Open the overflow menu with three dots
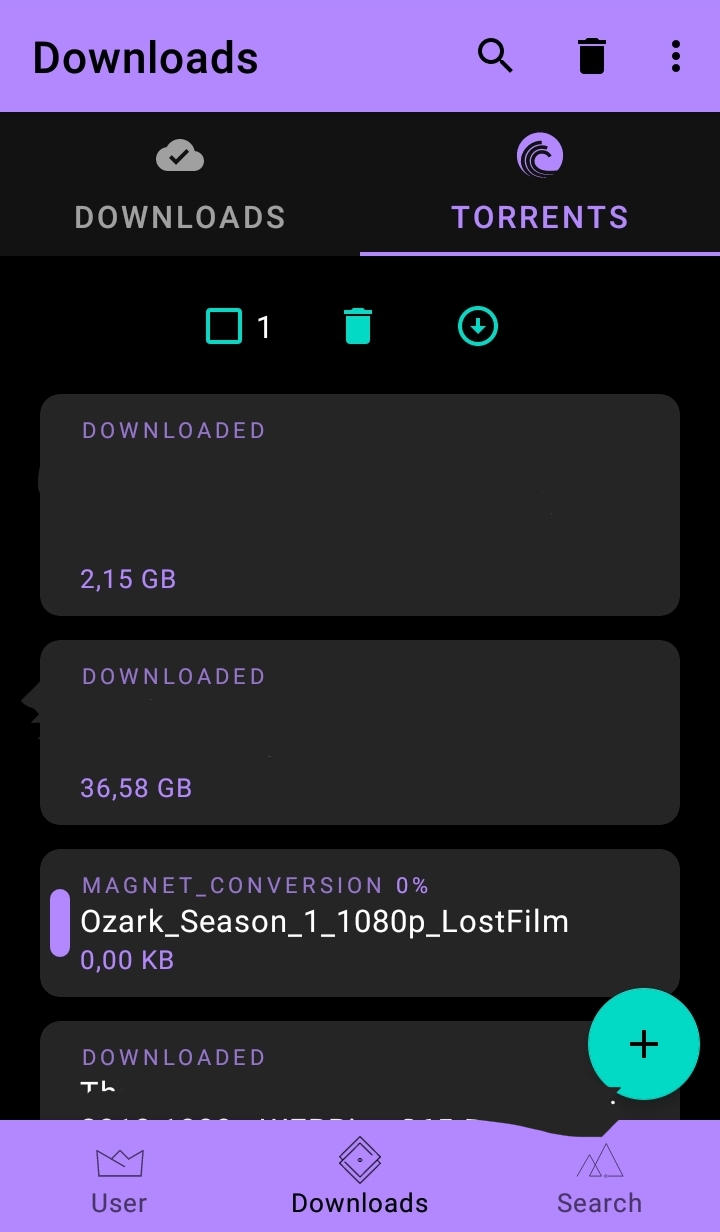Screen dimensions: 720x1232 click(x=675, y=56)
